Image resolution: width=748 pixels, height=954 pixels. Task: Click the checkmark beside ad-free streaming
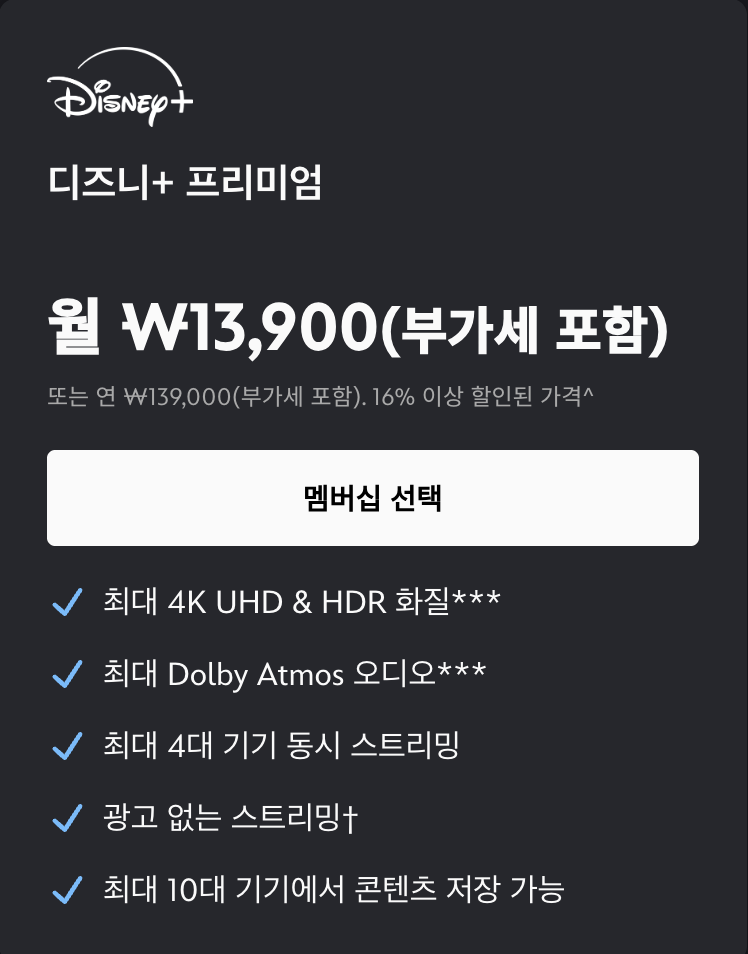point(67,819)
